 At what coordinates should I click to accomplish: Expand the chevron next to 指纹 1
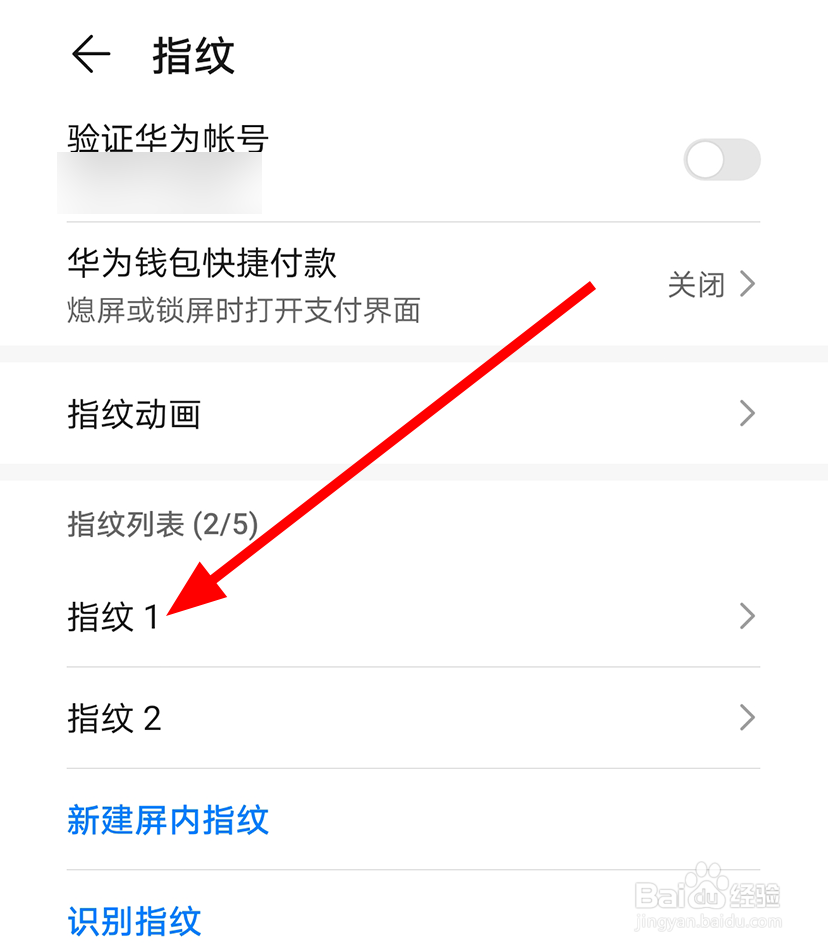tap(748, 617)
